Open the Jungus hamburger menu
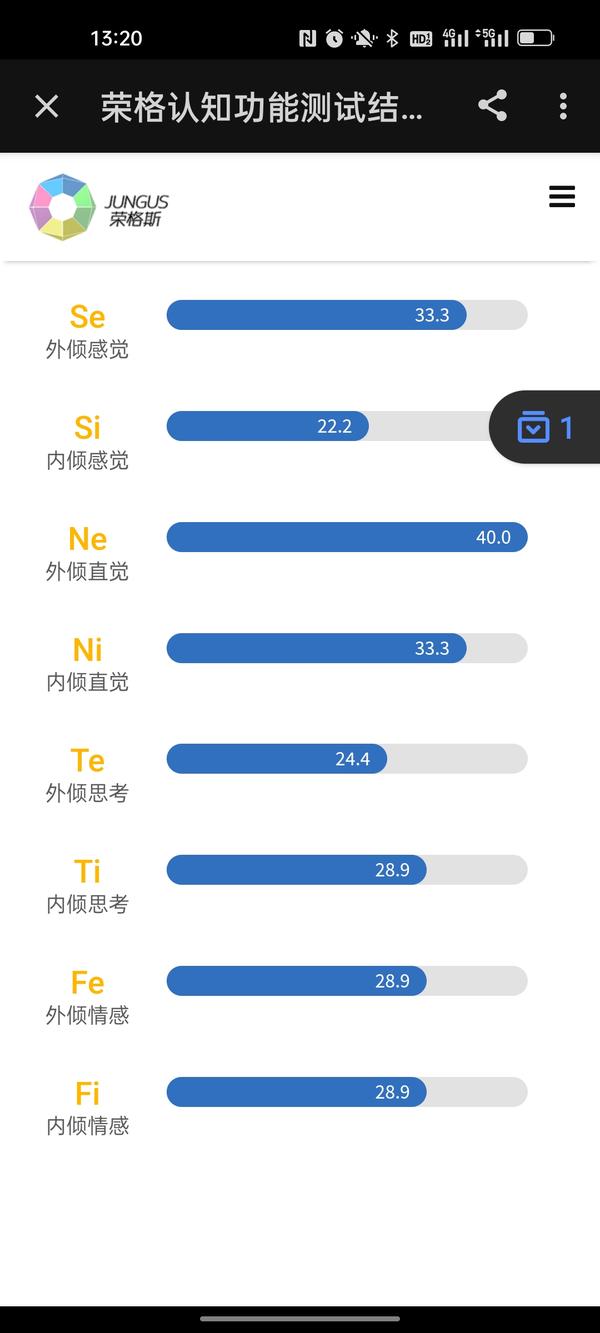Image resolution: width=600 pixels, height=1333 pixels. (562, 197)
